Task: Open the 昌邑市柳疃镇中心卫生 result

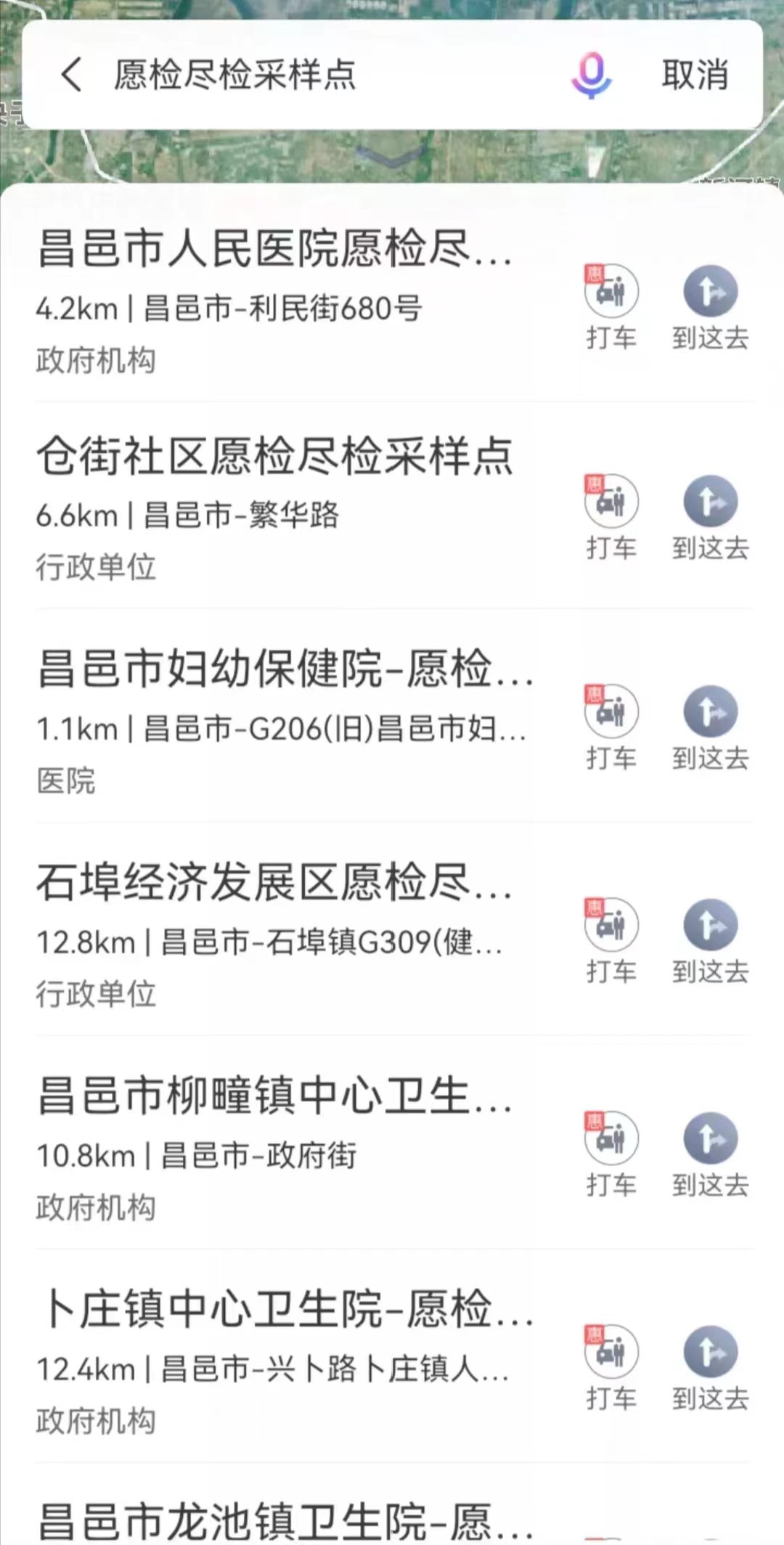Action: pyautogui.click(x=276, y=1096)
